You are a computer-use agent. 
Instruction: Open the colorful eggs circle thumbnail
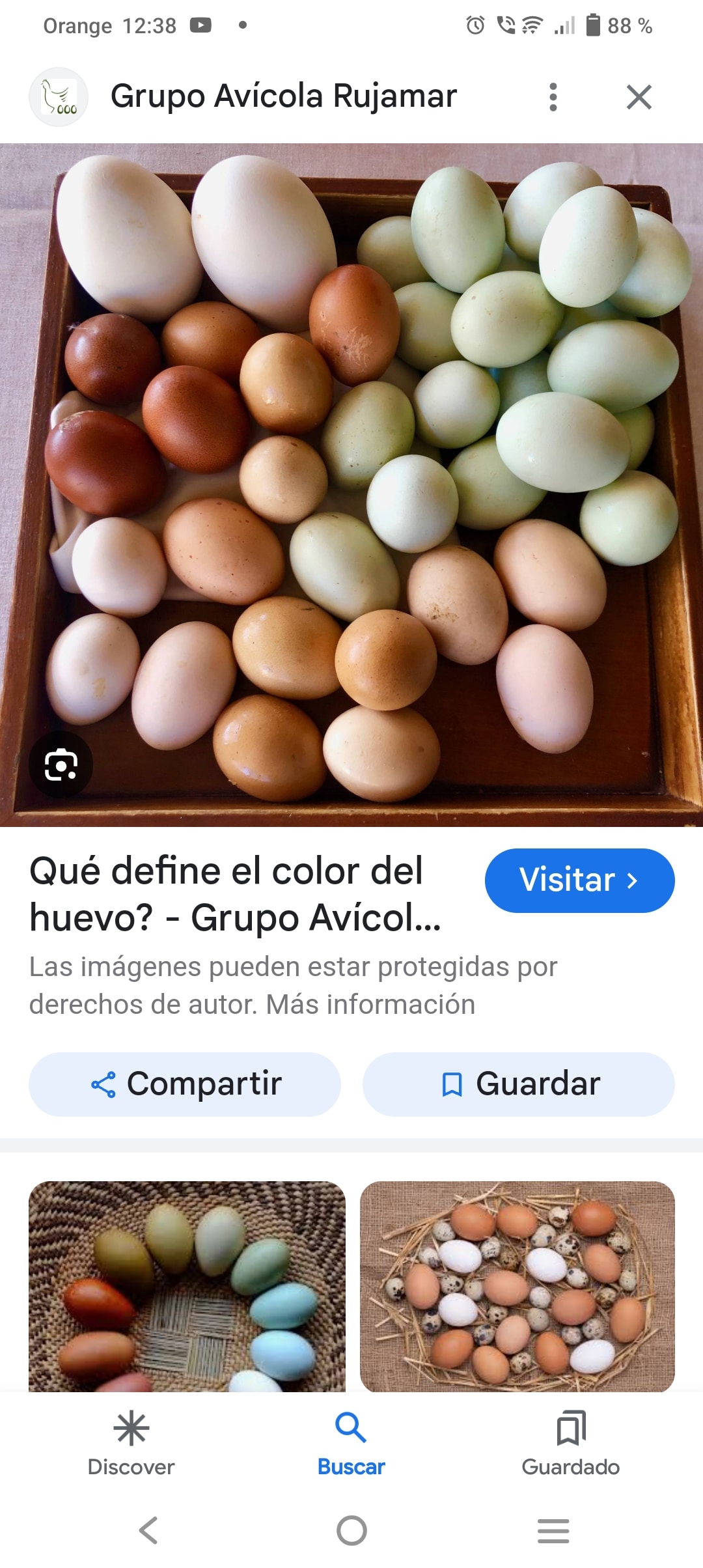point(187,1286)
